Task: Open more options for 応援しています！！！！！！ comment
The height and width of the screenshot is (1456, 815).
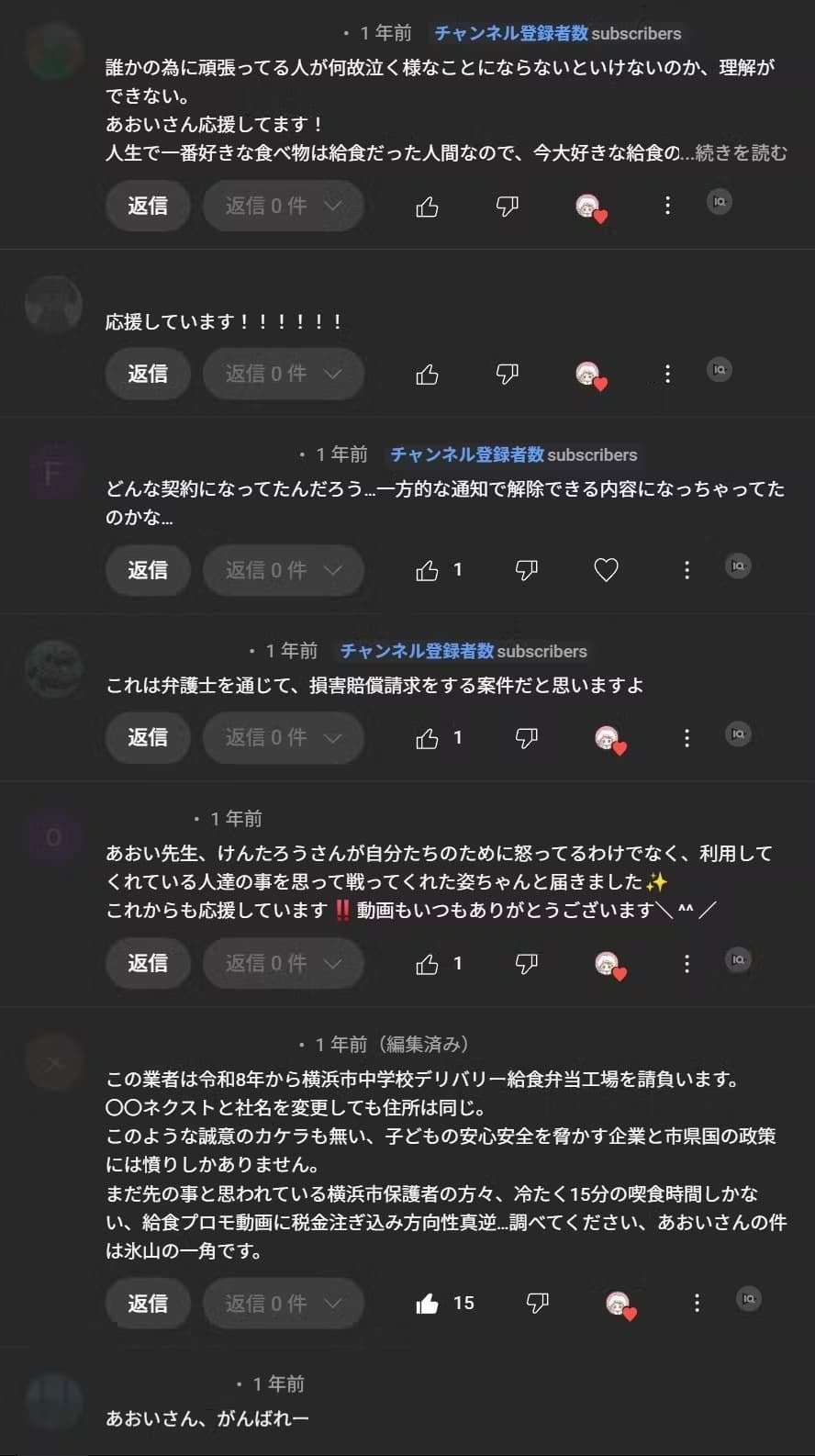Action: tap(667, 374)
